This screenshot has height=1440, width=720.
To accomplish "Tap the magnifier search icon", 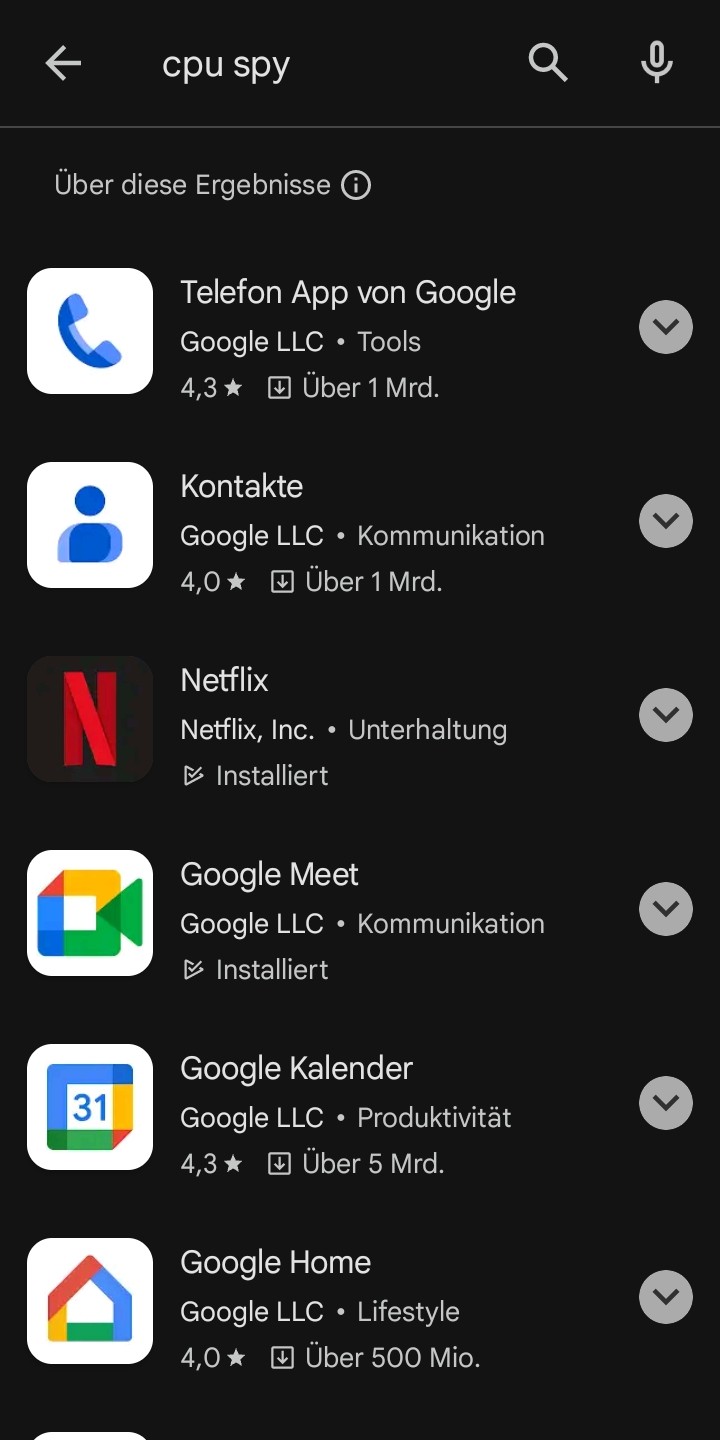I will [548, 64].
